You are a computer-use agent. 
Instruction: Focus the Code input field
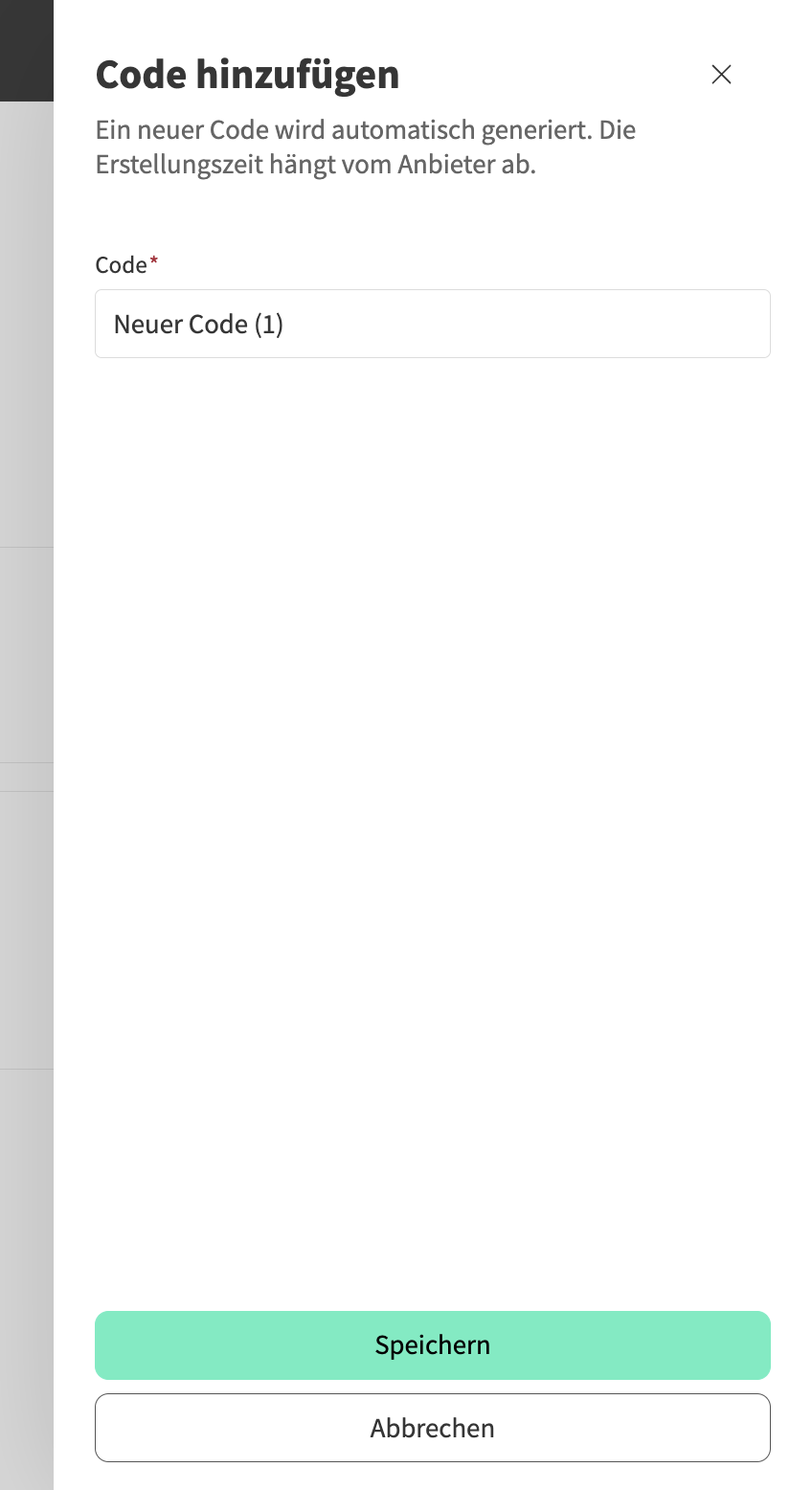pyautogui.click(x=432, y=324)
